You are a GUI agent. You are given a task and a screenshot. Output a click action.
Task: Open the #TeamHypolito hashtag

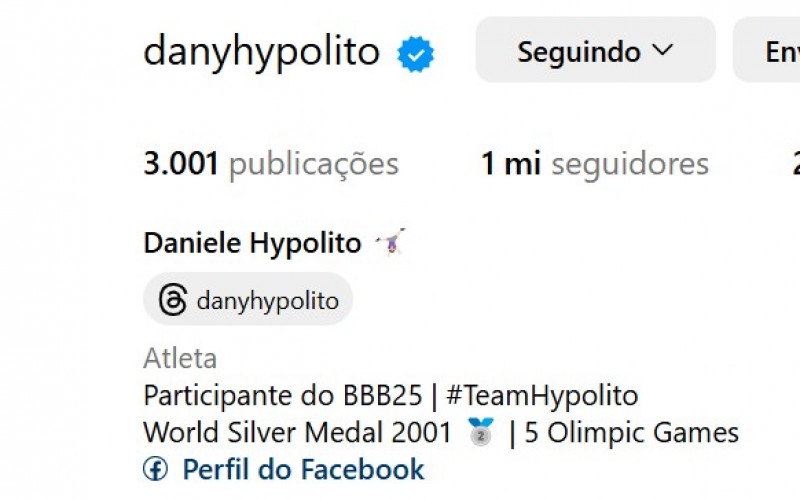click(x=541, y=396)
